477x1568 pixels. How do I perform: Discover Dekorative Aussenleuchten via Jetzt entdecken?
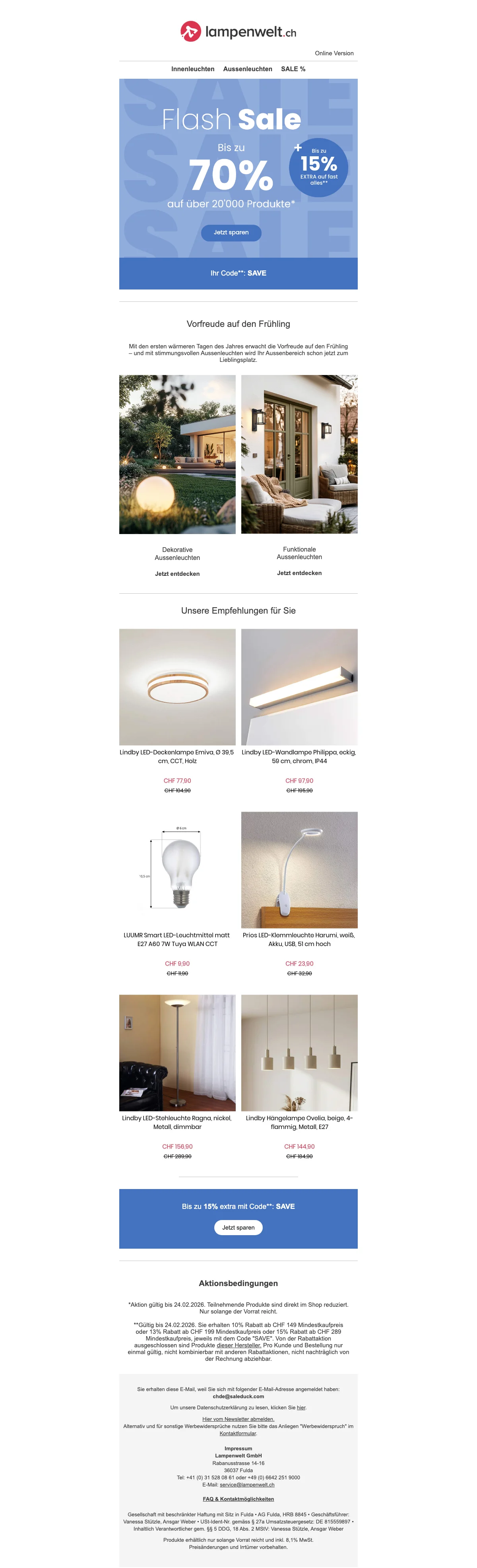[177, 573]
